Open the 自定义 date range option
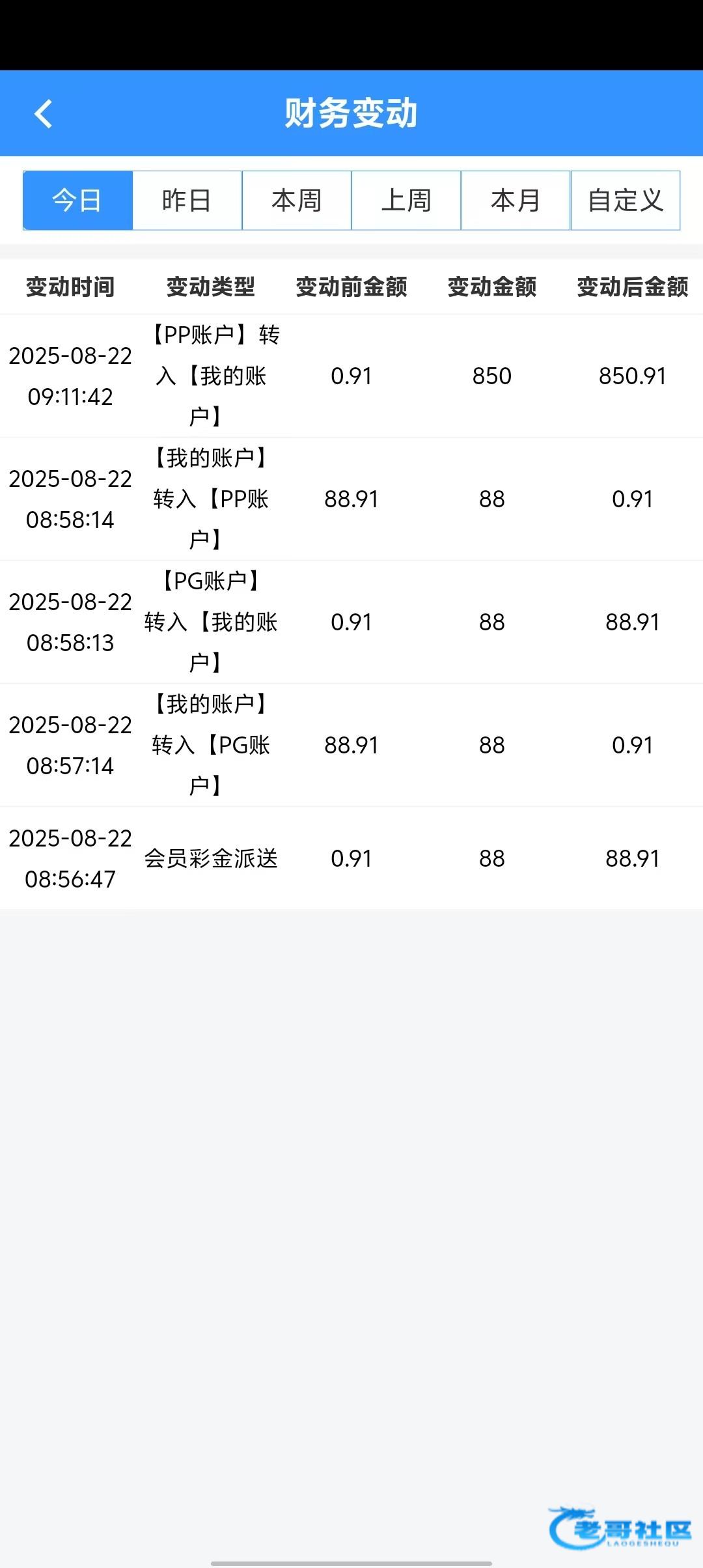 click(626, 201)
